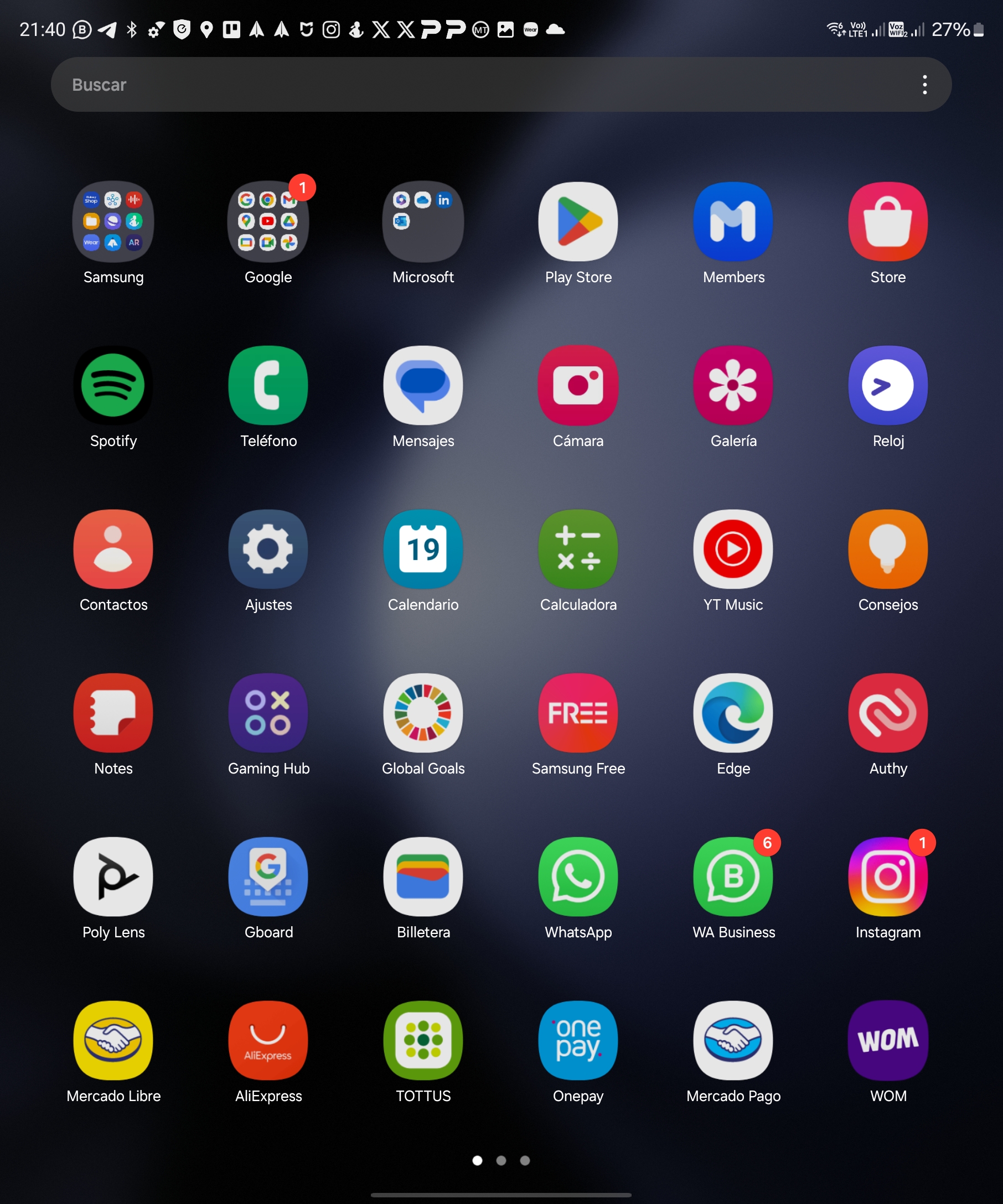This screenshot has width=1003, height=1204.
Task: Open Gaming Hub
Action: point(268,713)
